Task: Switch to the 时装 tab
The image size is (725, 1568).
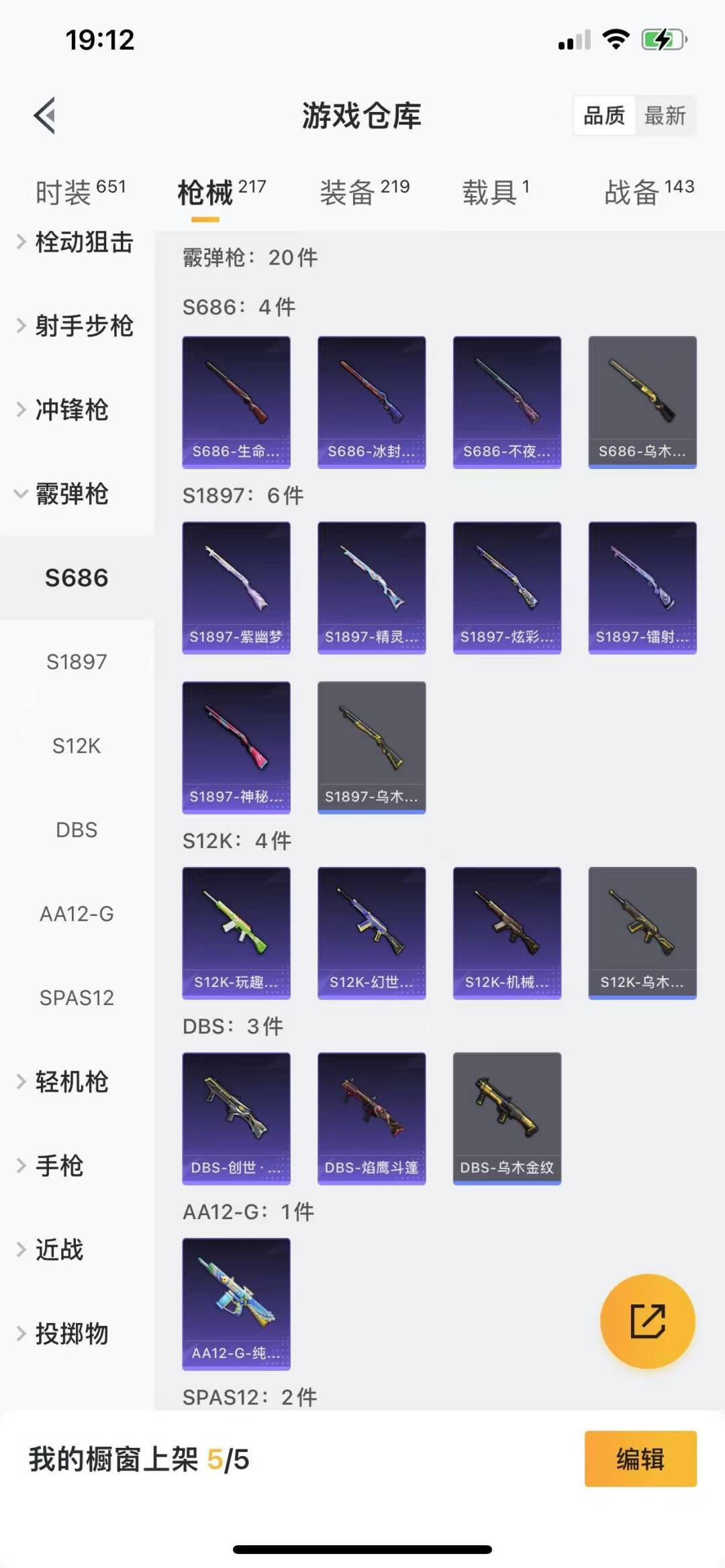Action: pos(81,193)
